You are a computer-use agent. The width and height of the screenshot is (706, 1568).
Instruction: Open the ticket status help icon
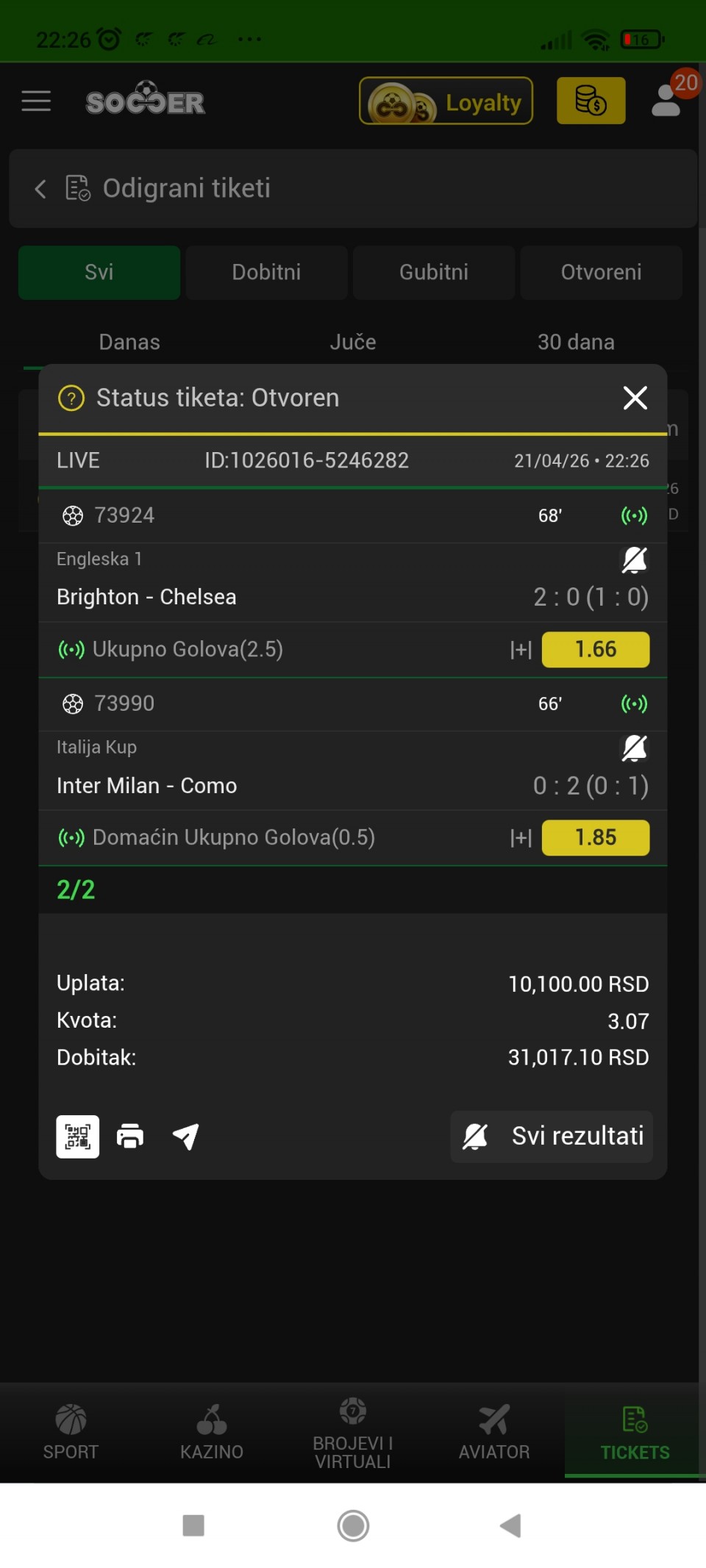tap(71, 398)
